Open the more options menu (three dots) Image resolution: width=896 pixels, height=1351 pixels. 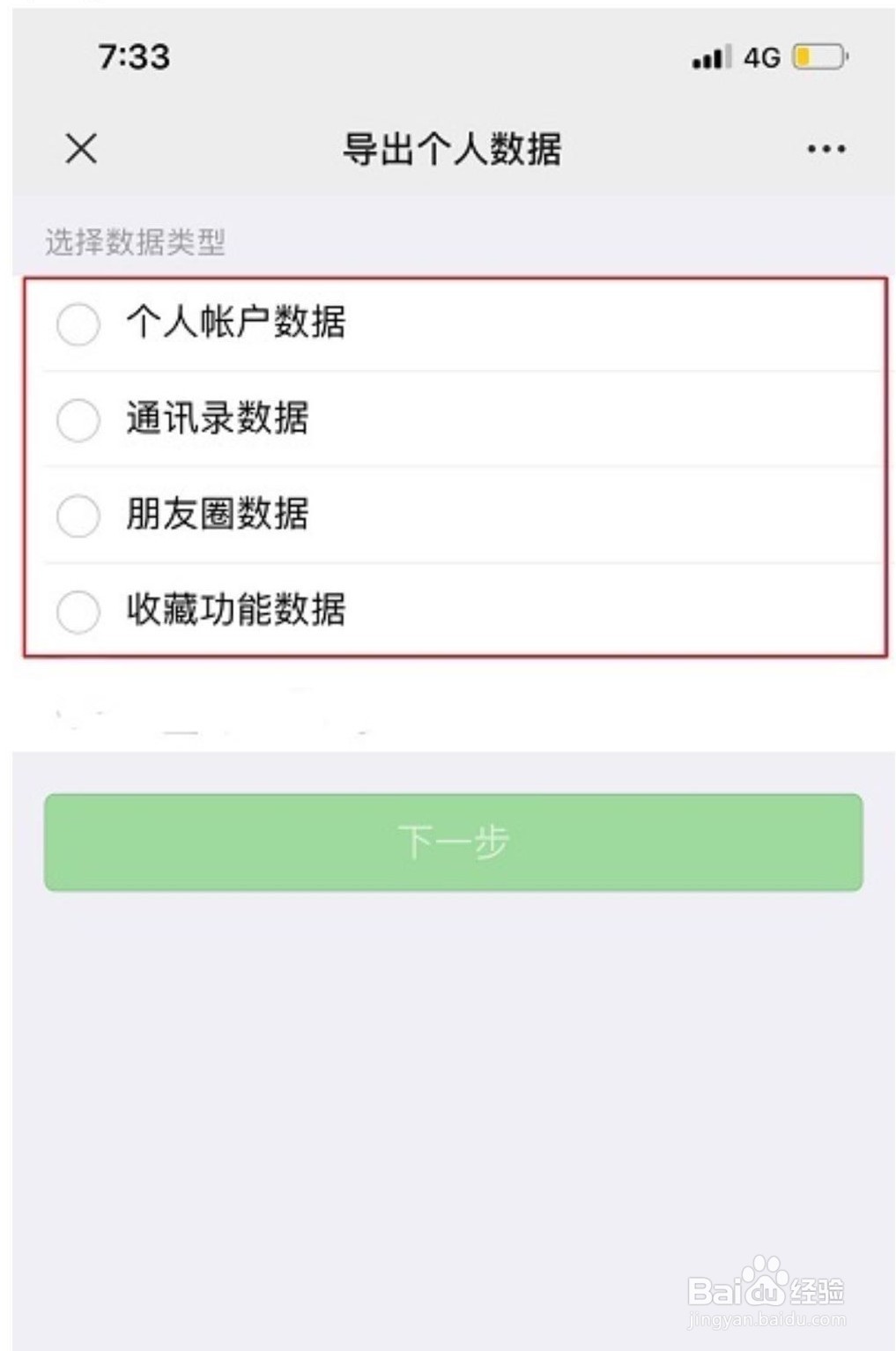coord(823,148)
